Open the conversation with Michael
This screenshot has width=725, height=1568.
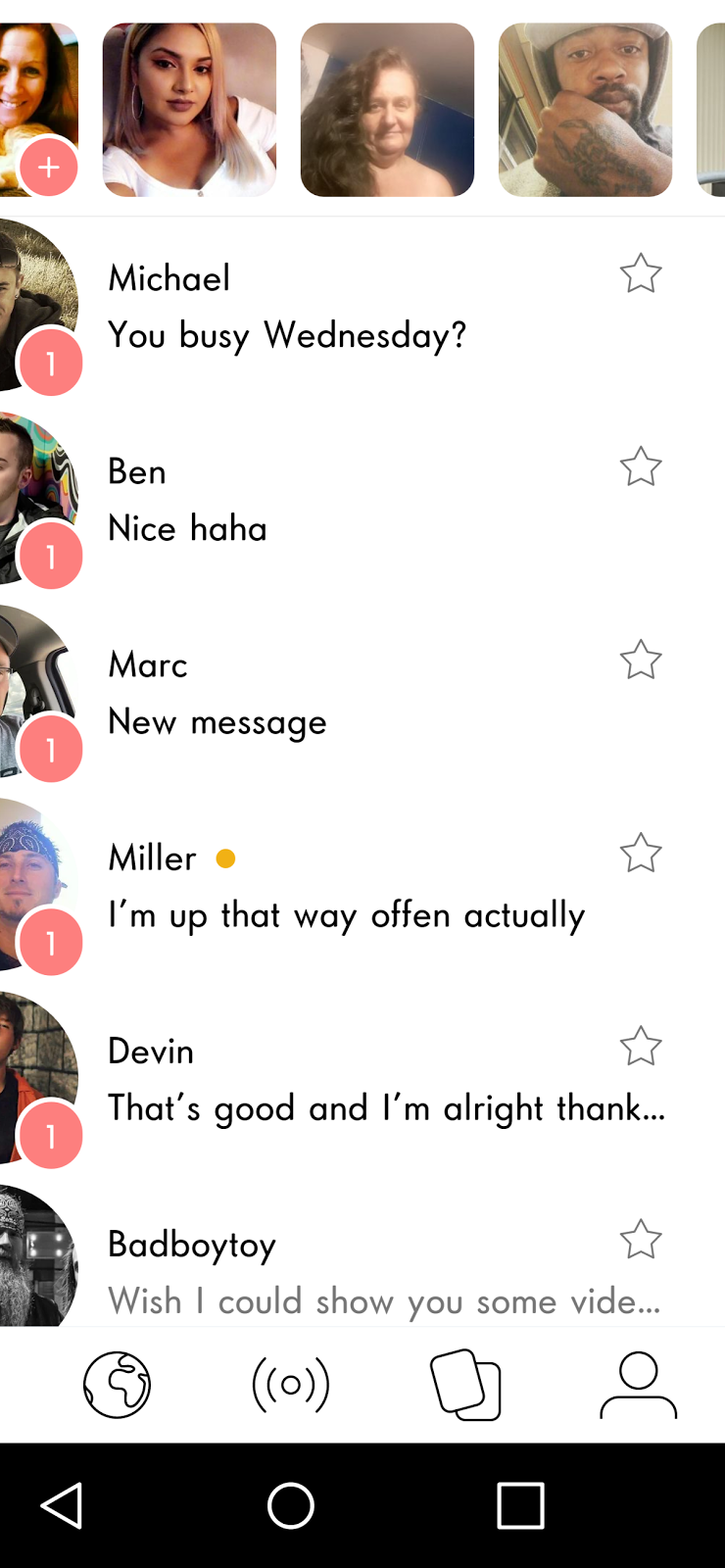point(362,306)
